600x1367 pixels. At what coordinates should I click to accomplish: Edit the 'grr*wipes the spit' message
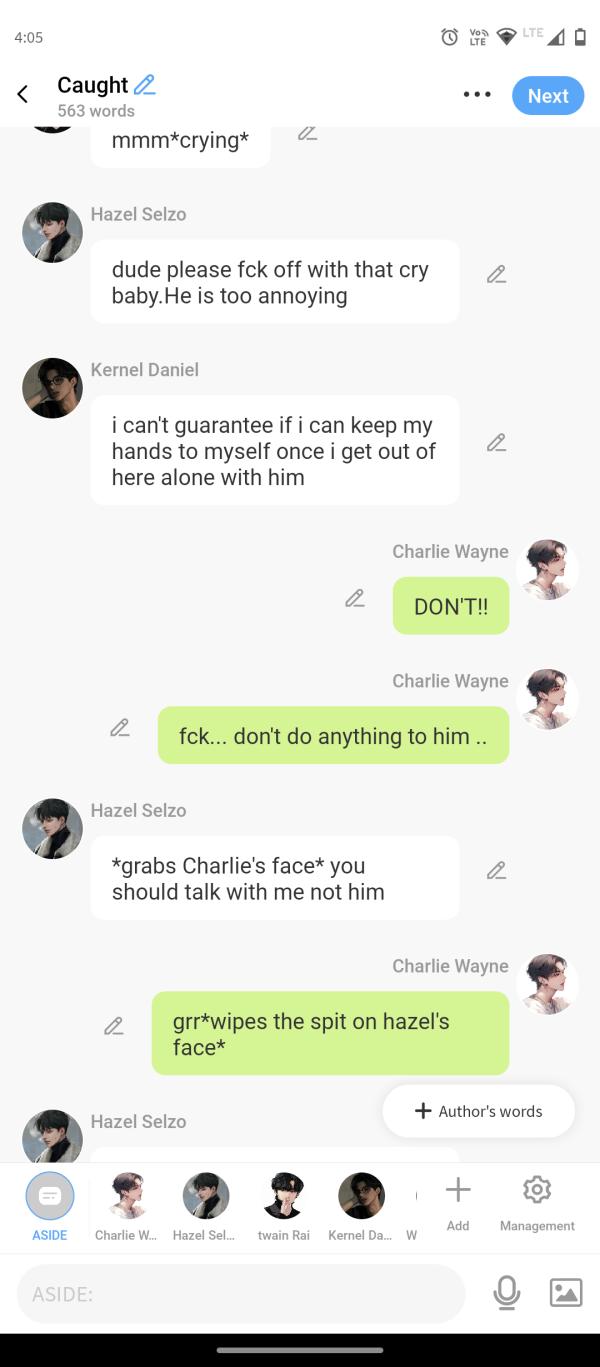point(114,1026)
